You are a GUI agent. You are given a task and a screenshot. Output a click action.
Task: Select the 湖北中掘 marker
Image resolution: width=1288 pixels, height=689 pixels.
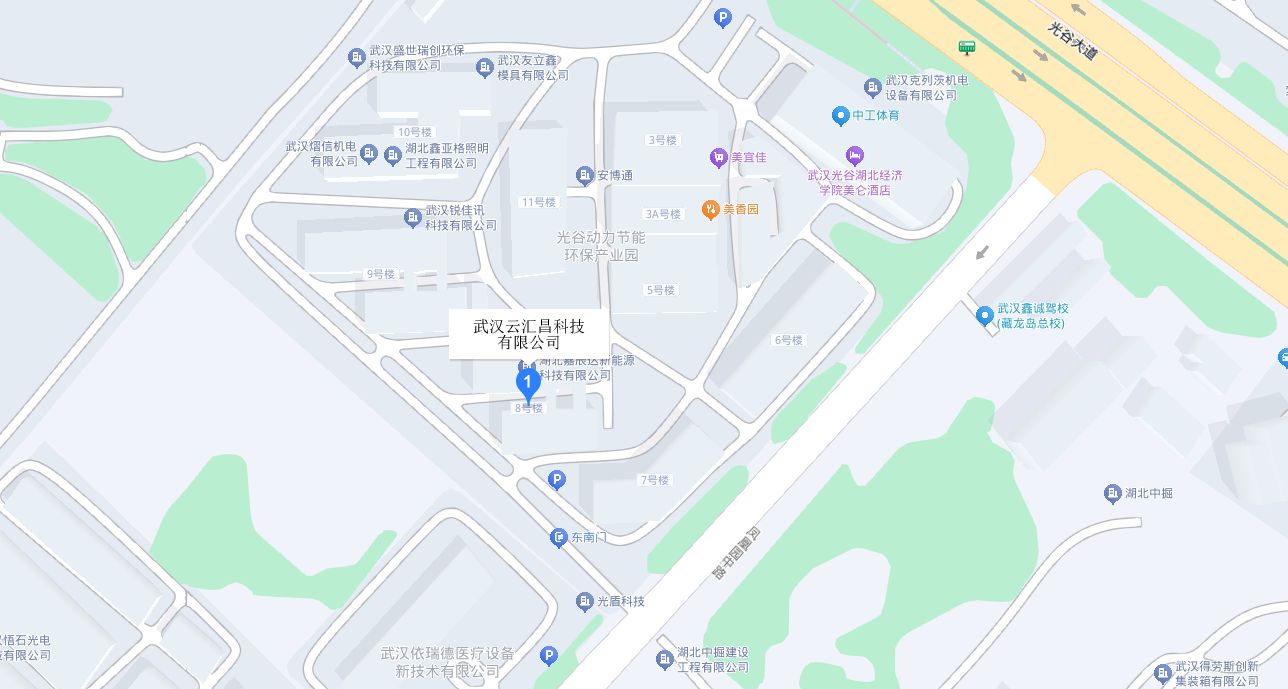click(x=1112, y=493)
